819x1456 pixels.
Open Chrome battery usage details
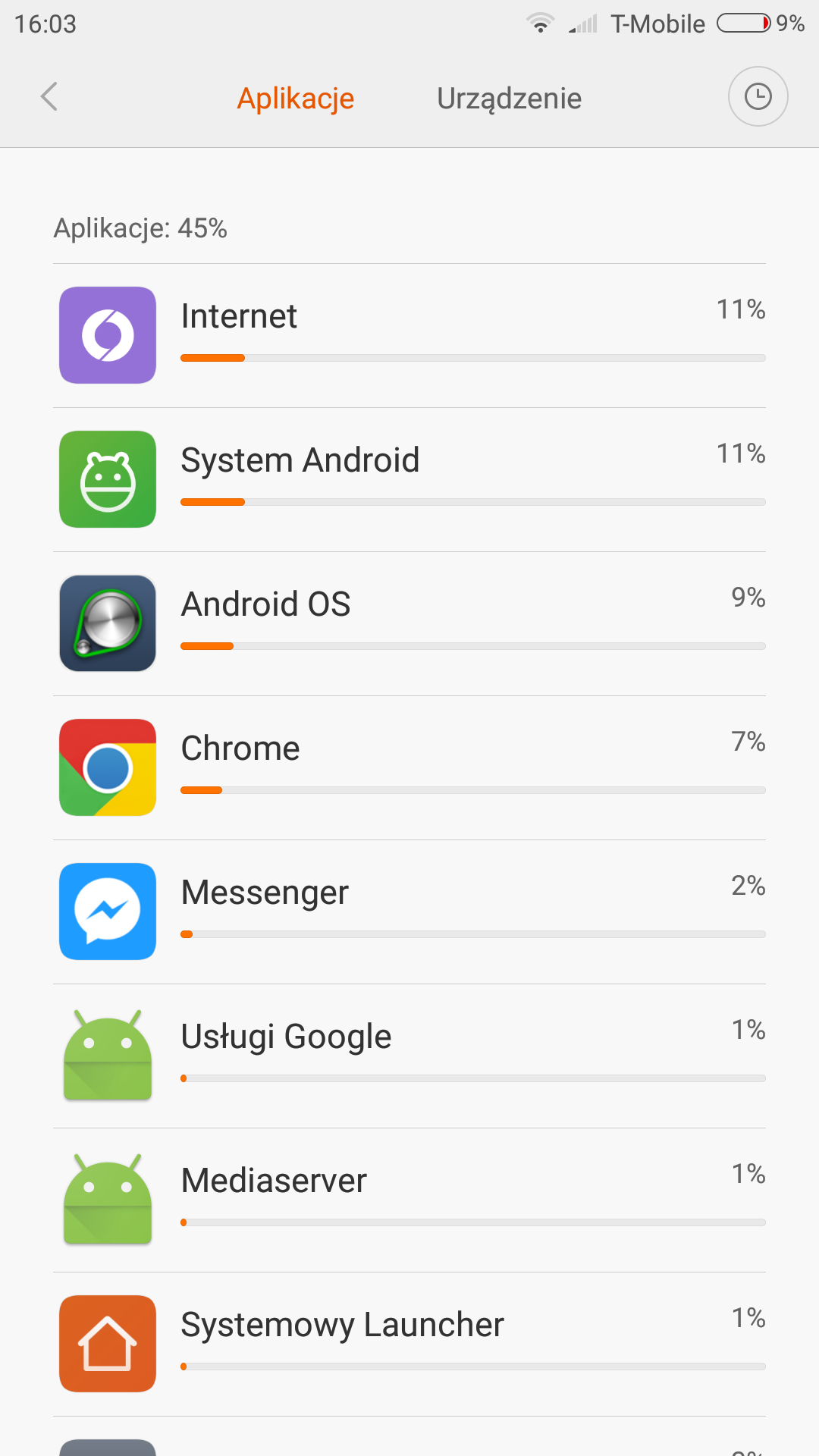click(x=409, y=768)
